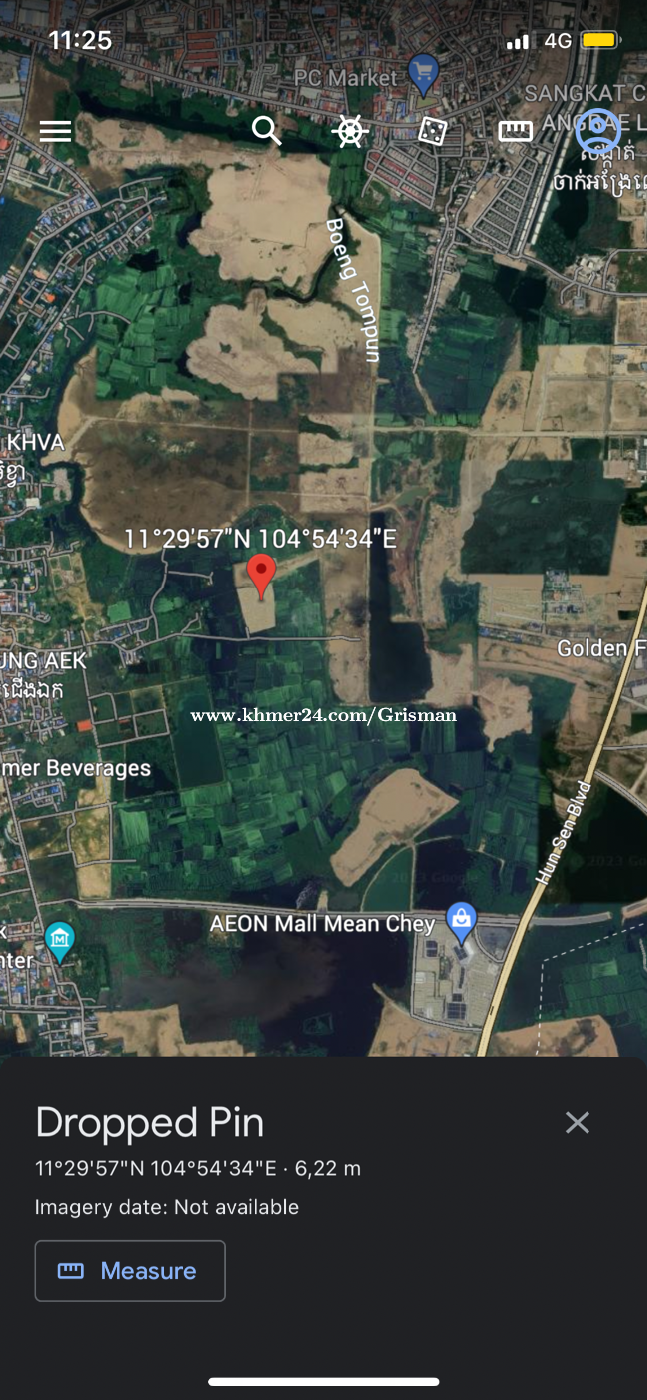This screenshot has height=1400, width=647.
Task: Close the Dropped Pin panel
Action: (x=577, y=1123)
